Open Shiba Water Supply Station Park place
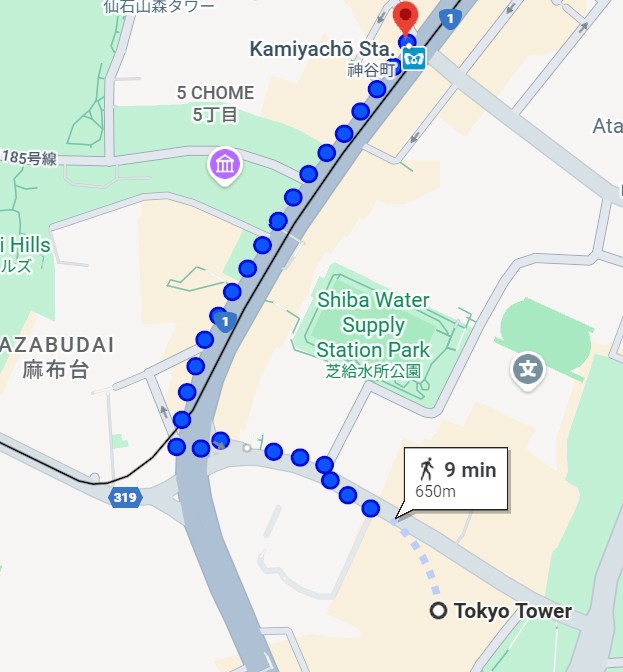Viewport: 623px width, 672px height. click(x=373, y=335)
